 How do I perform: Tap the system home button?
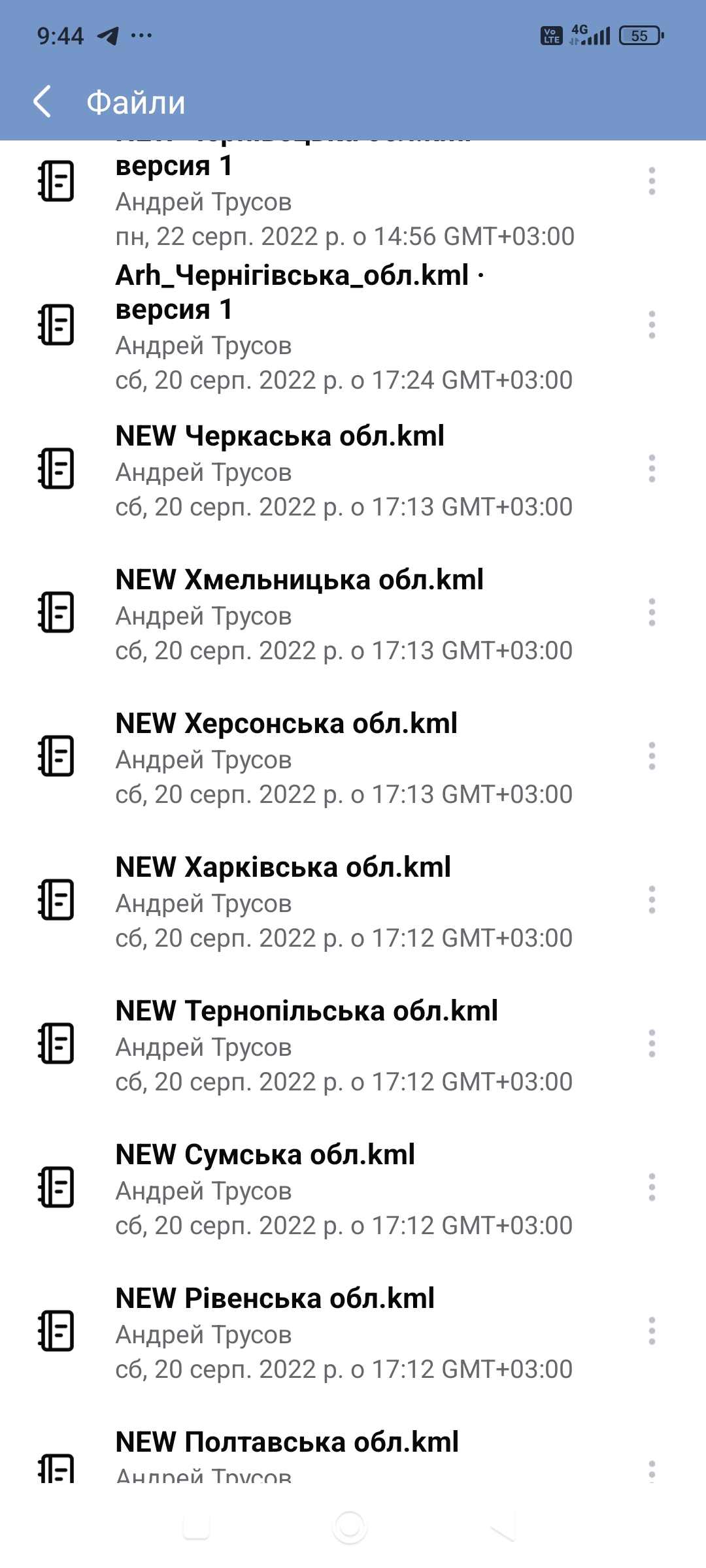[350, 1527]
